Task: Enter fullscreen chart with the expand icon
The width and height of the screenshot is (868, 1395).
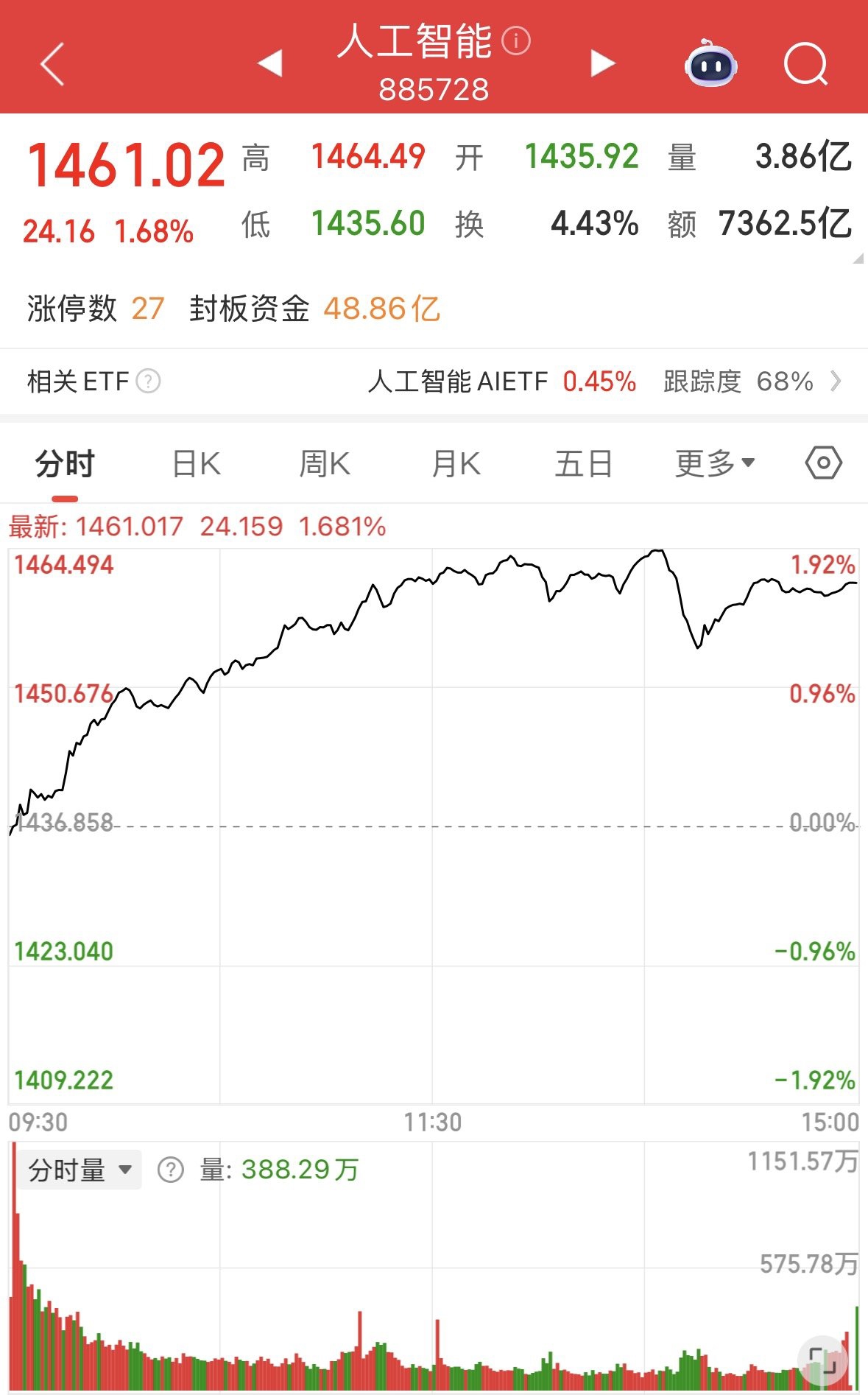Action: [x=823, y=1360]
